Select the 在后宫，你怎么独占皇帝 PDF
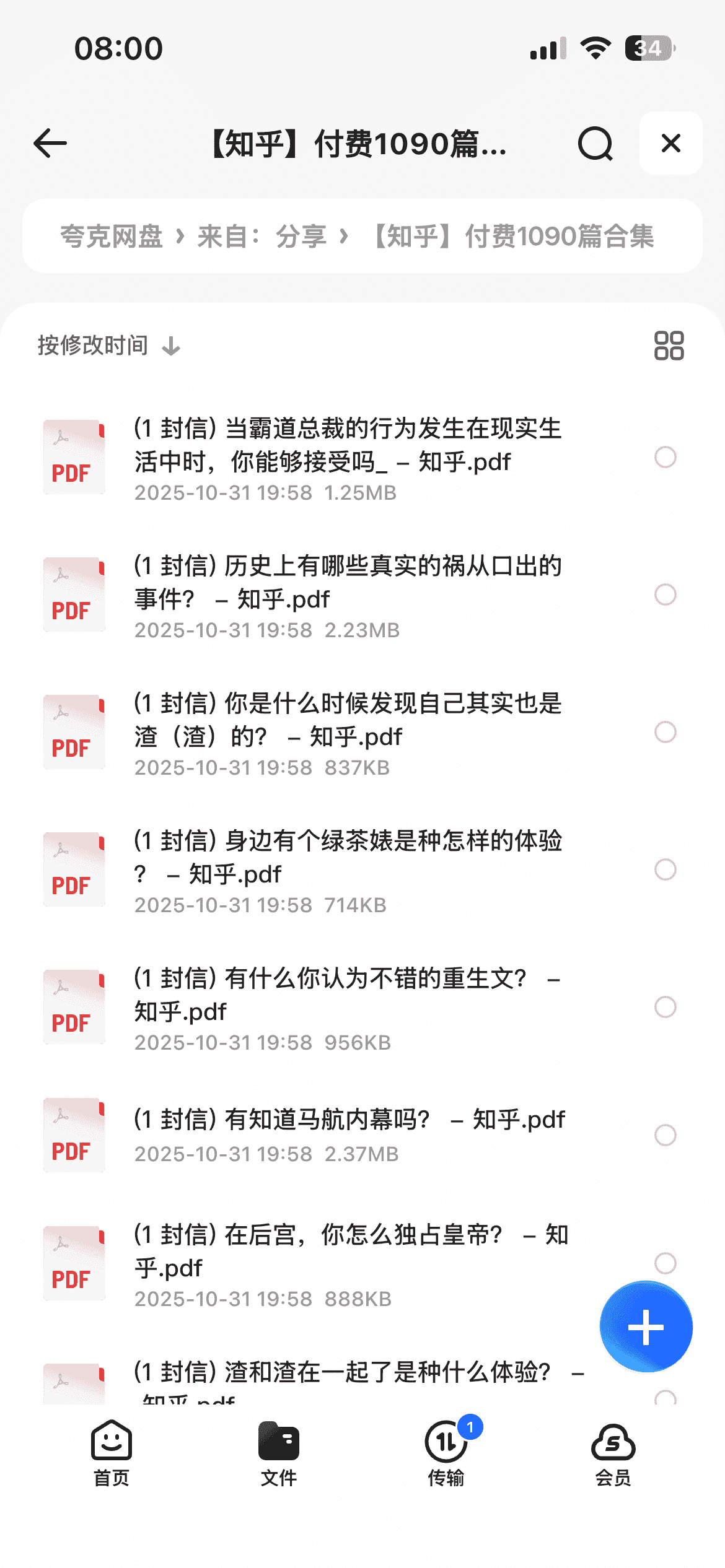Screen dimensions: 725x1568 tap(665, 1262)
